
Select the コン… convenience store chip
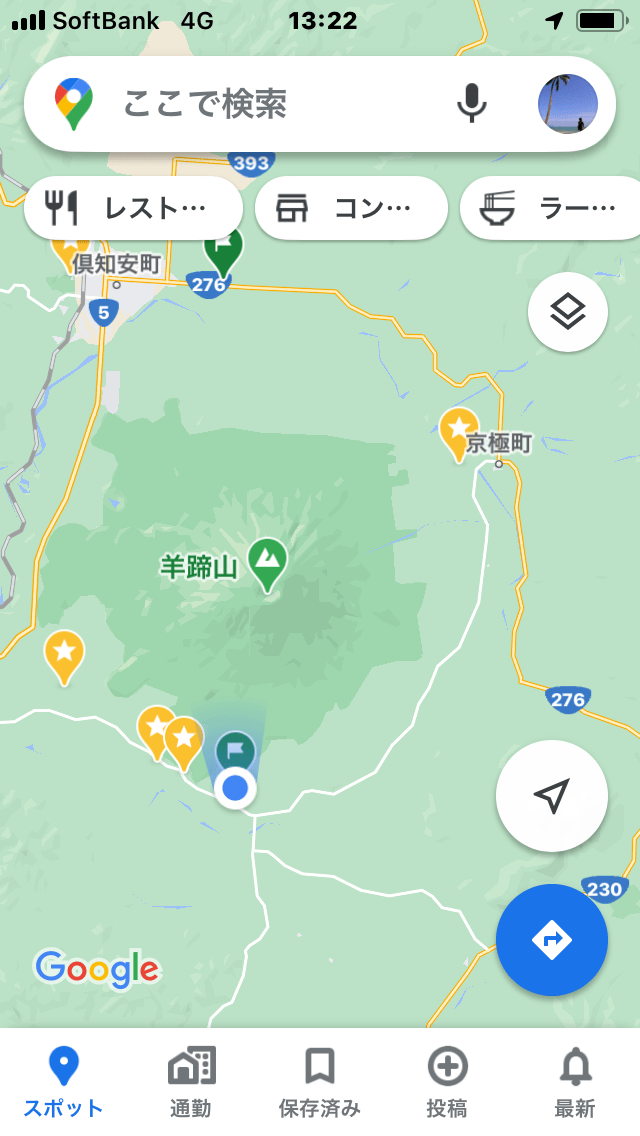point(351,208)
